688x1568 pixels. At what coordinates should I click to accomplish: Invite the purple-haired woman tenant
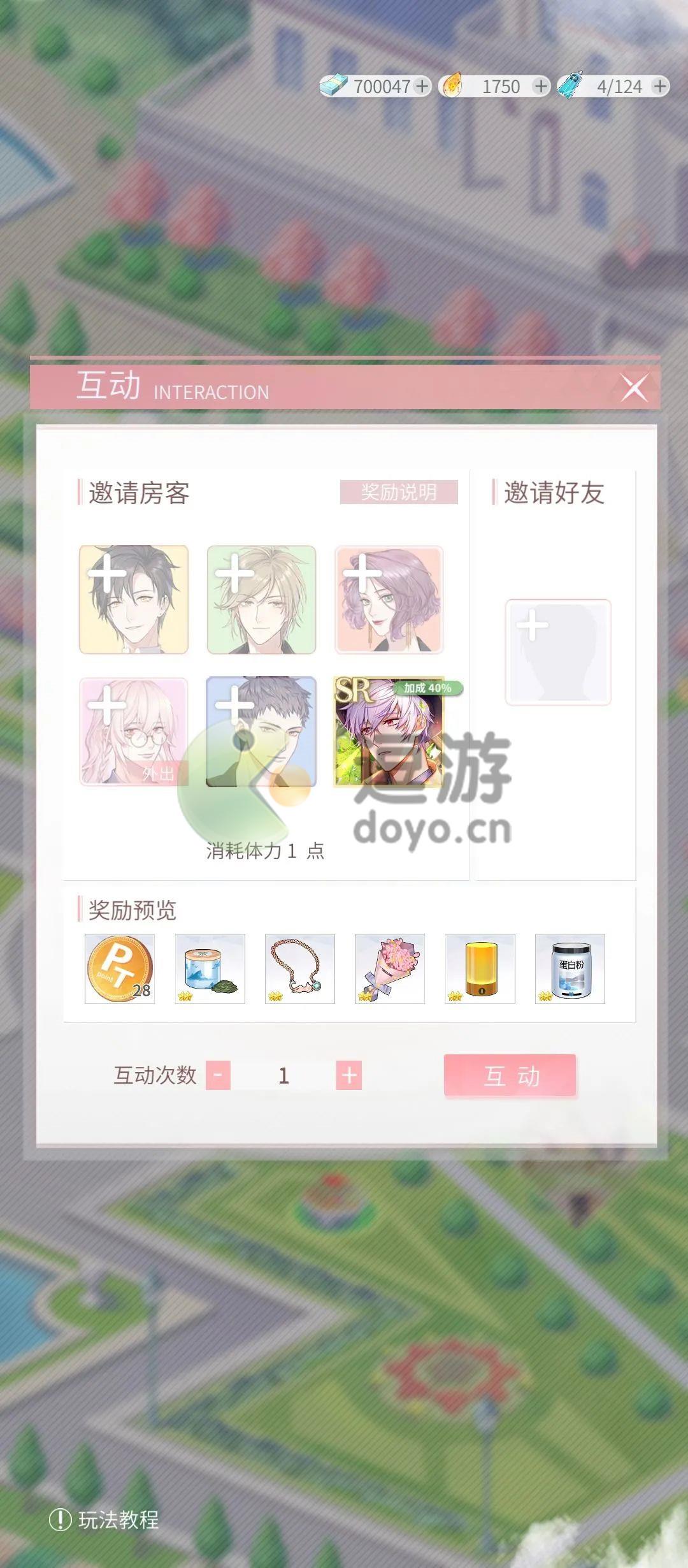[389, 599]
